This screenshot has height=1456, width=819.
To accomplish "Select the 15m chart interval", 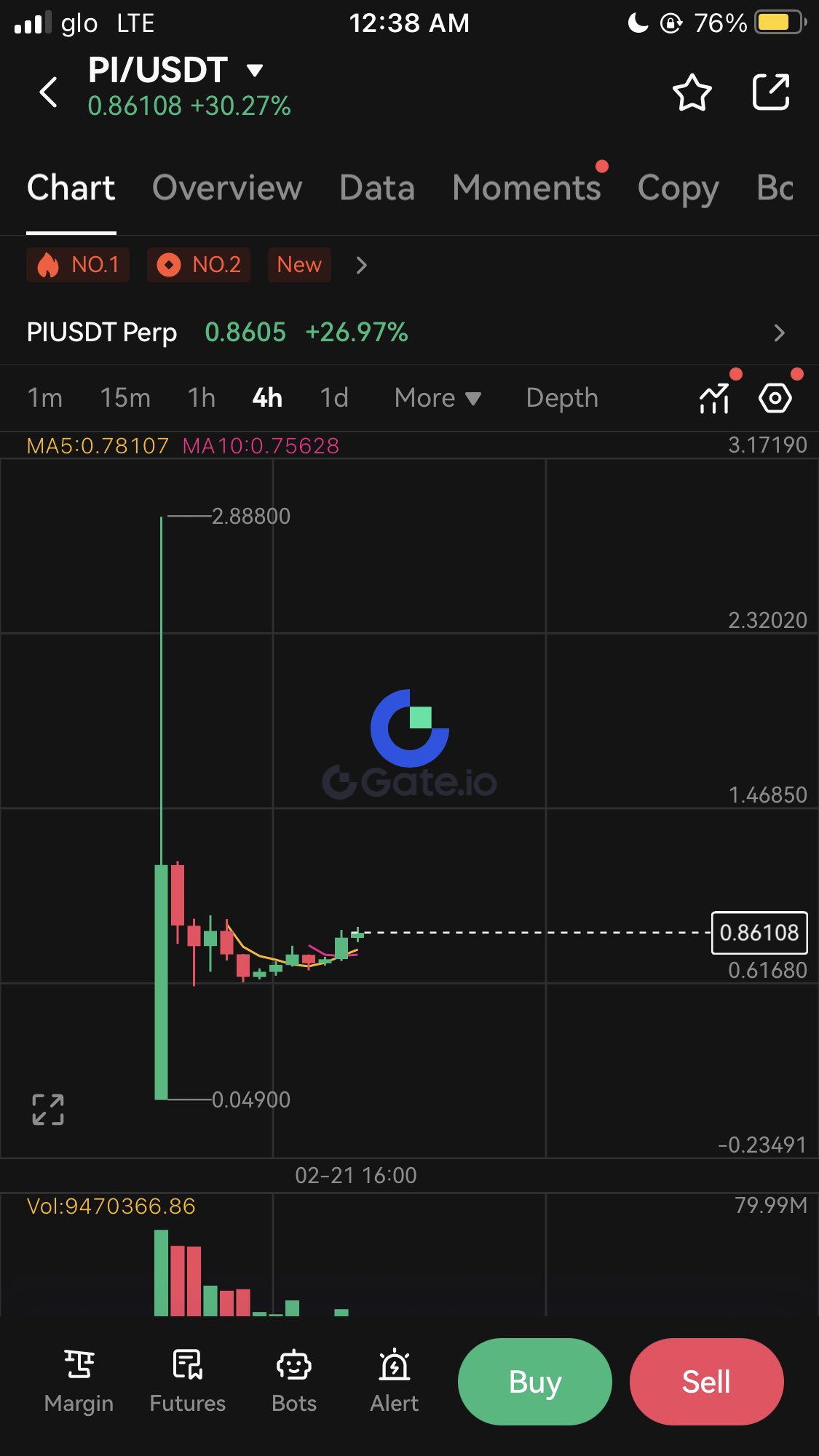I will point(125,398).
